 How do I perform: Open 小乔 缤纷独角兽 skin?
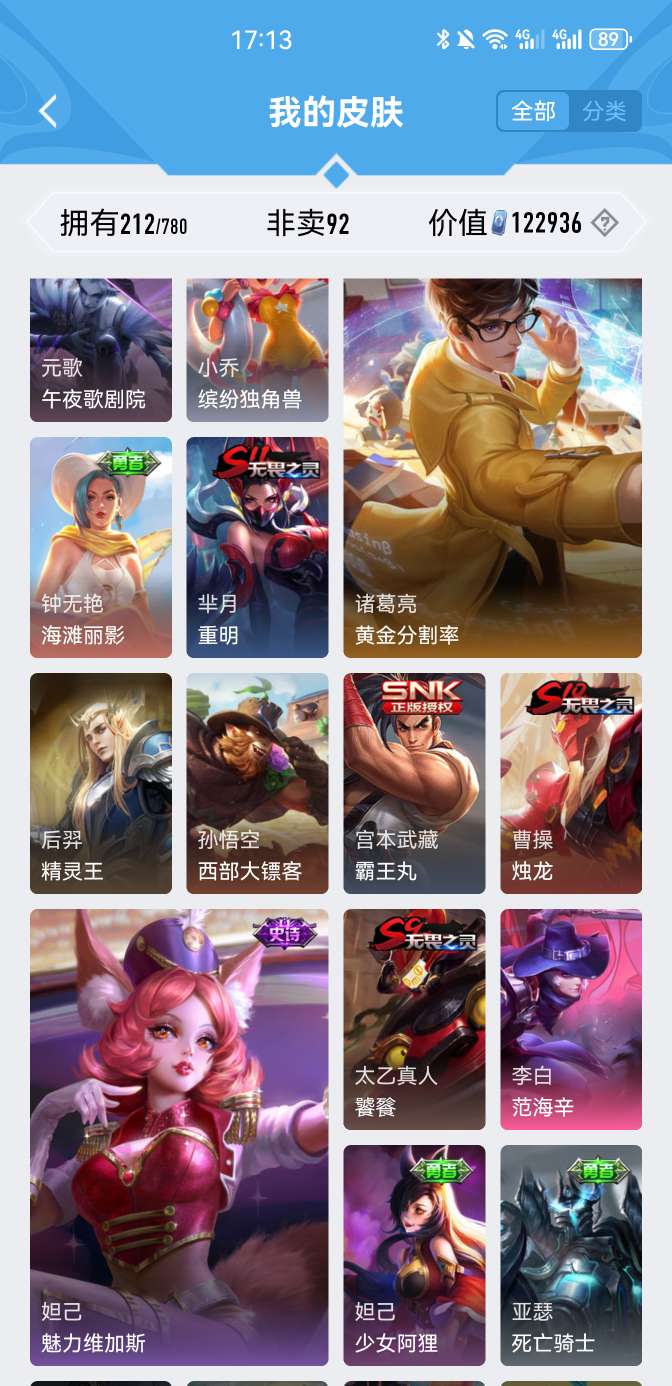pos(257,350)
